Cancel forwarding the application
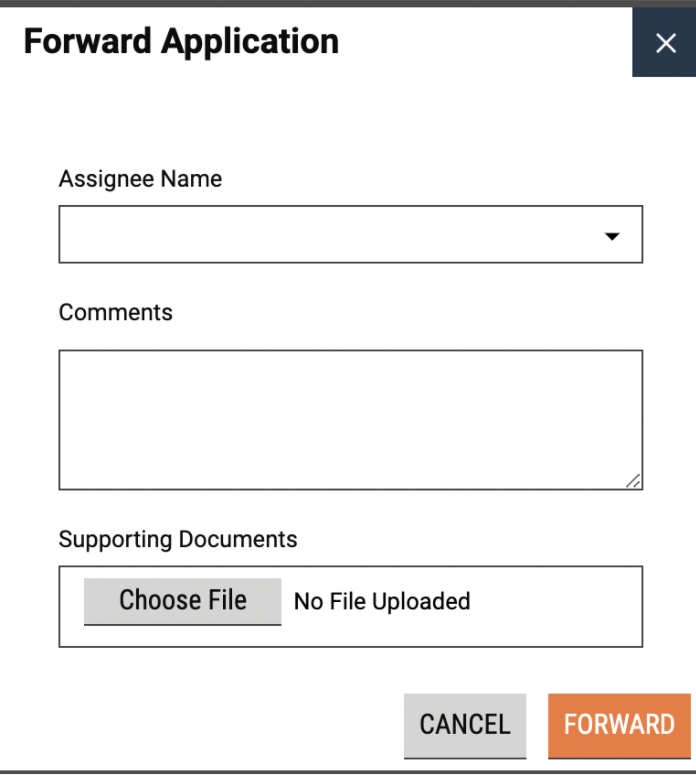Viewport: 696px width, 778px height. pos(464,725)
